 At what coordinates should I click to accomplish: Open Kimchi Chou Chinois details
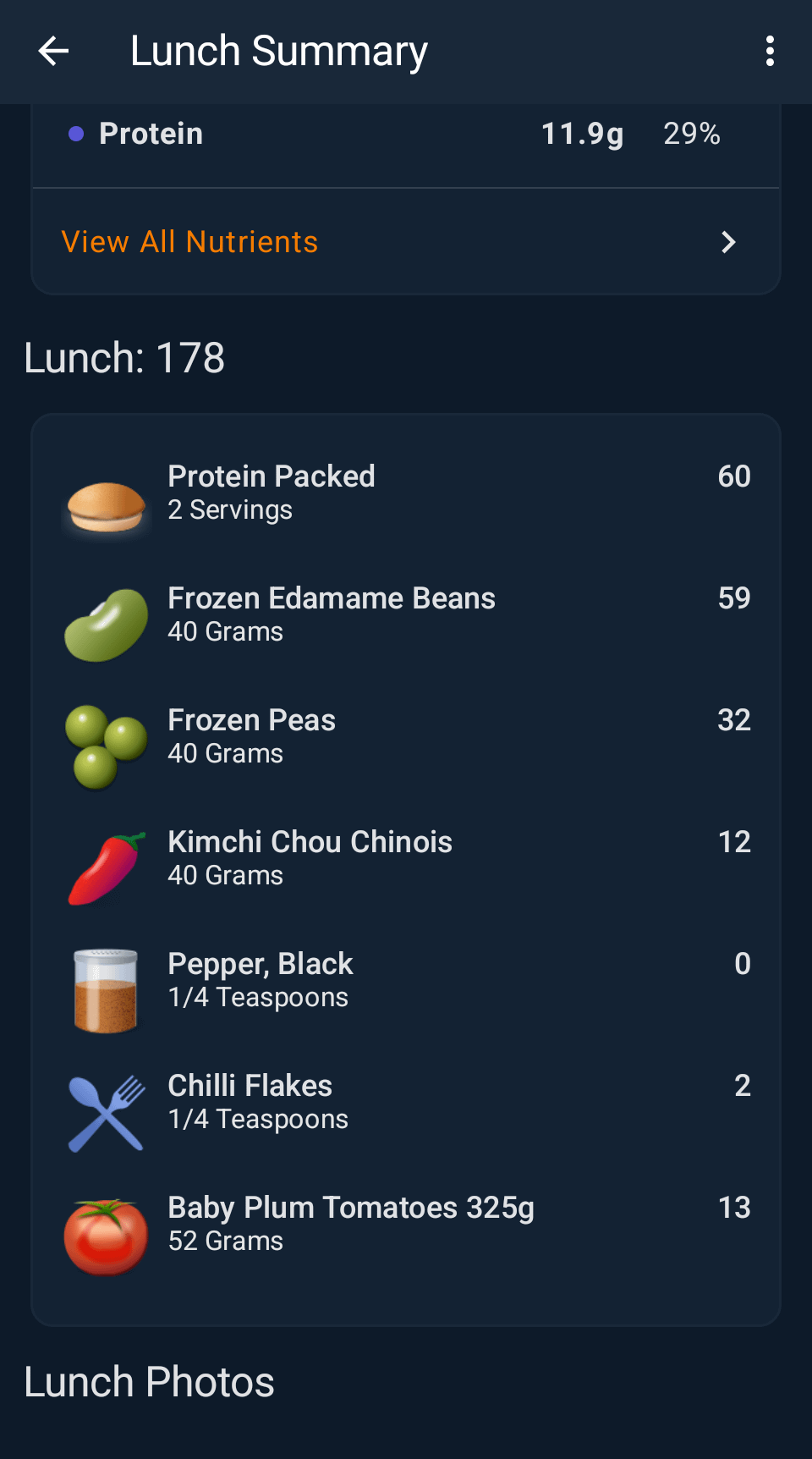(x=404, y=859)
